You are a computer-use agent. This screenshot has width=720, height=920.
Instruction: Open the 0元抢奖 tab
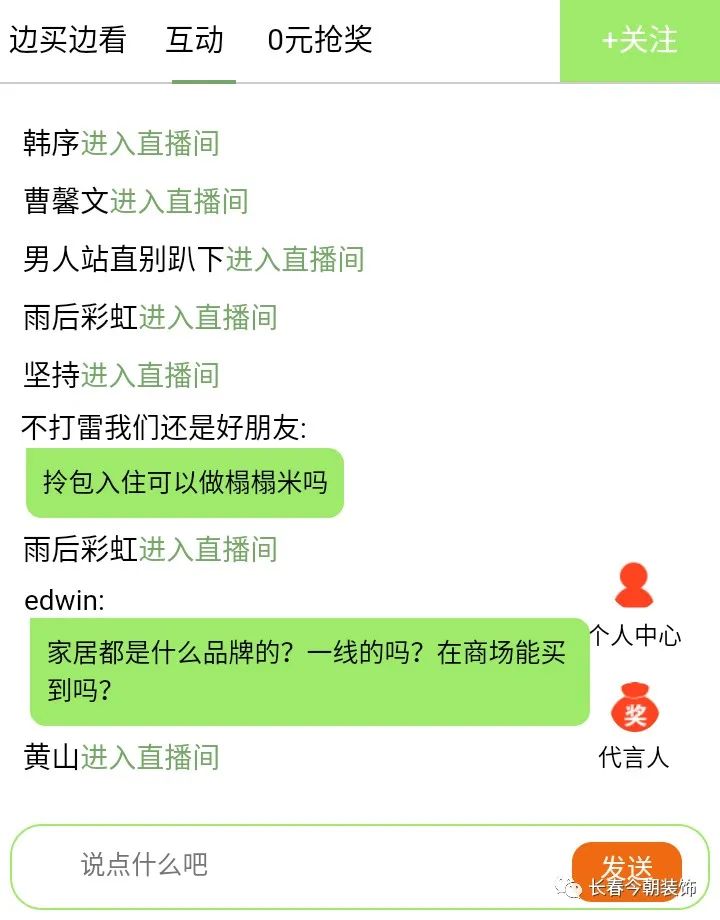click(318, 42)
